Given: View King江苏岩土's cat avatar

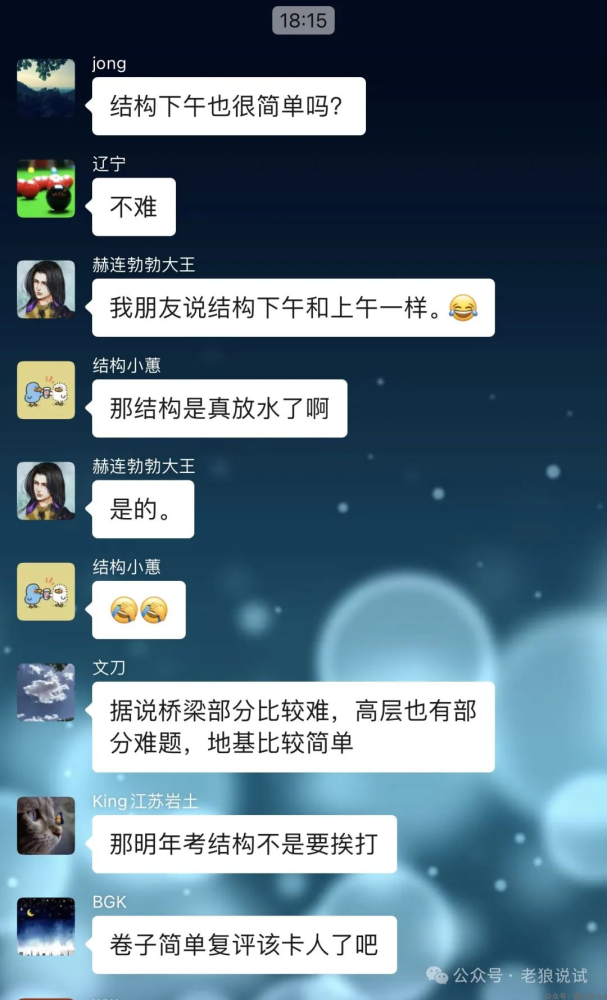Looking at the screenshot, I should [x=46, y=826].
